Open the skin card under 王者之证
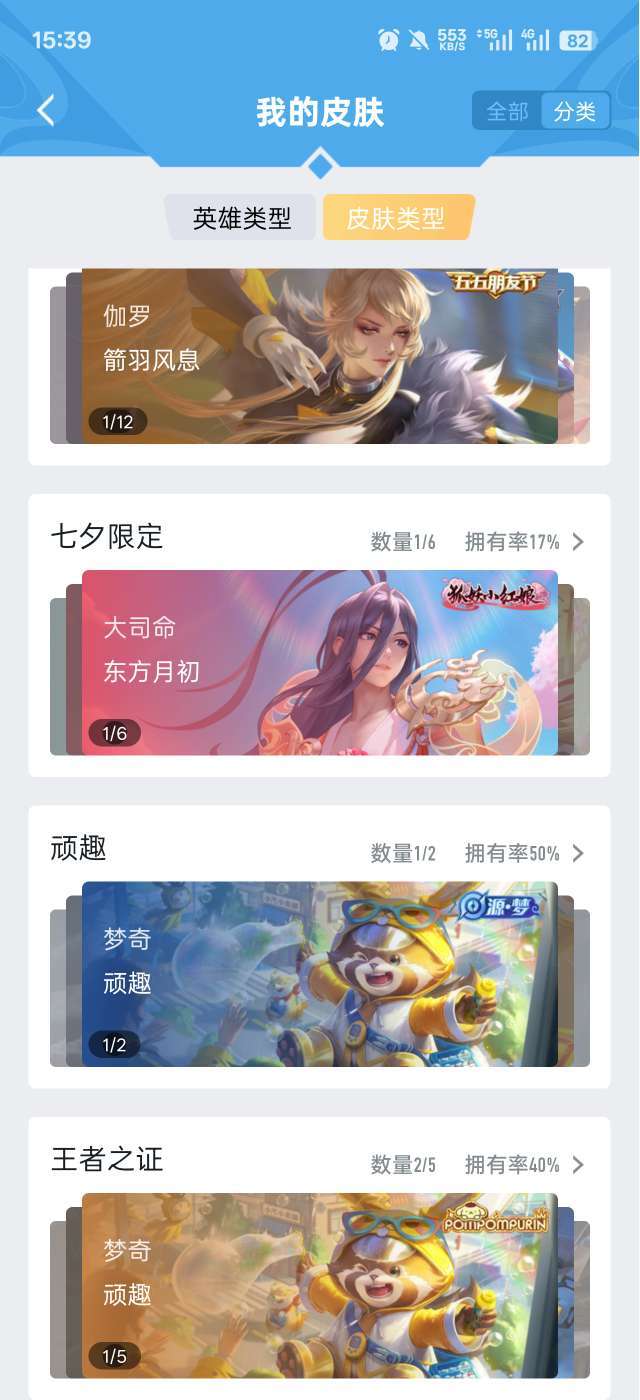This screenshot has height=1400, width=640. click(320, 1285)
